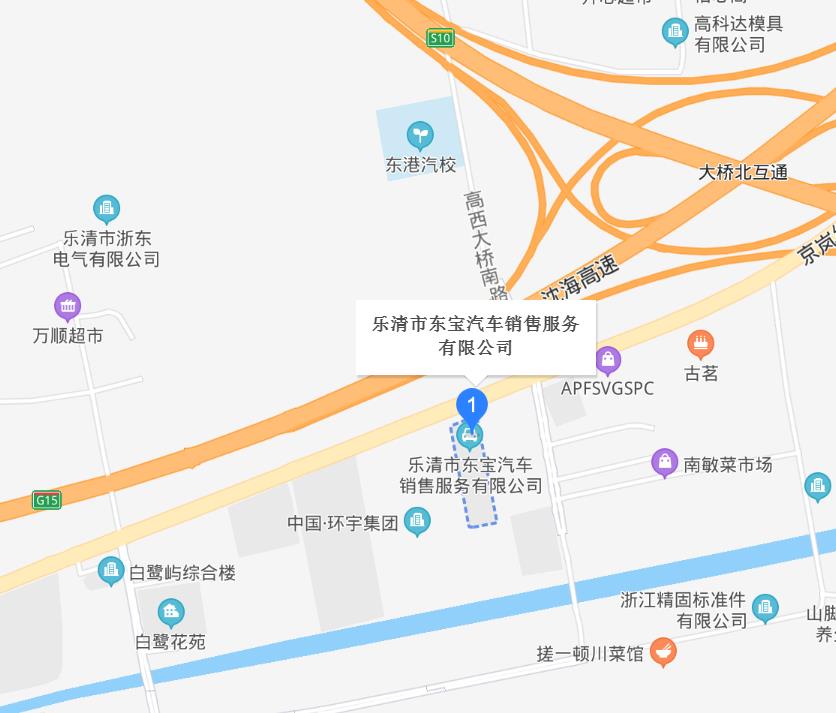Select the 万顺超市 shop marker

coord(67,306)
